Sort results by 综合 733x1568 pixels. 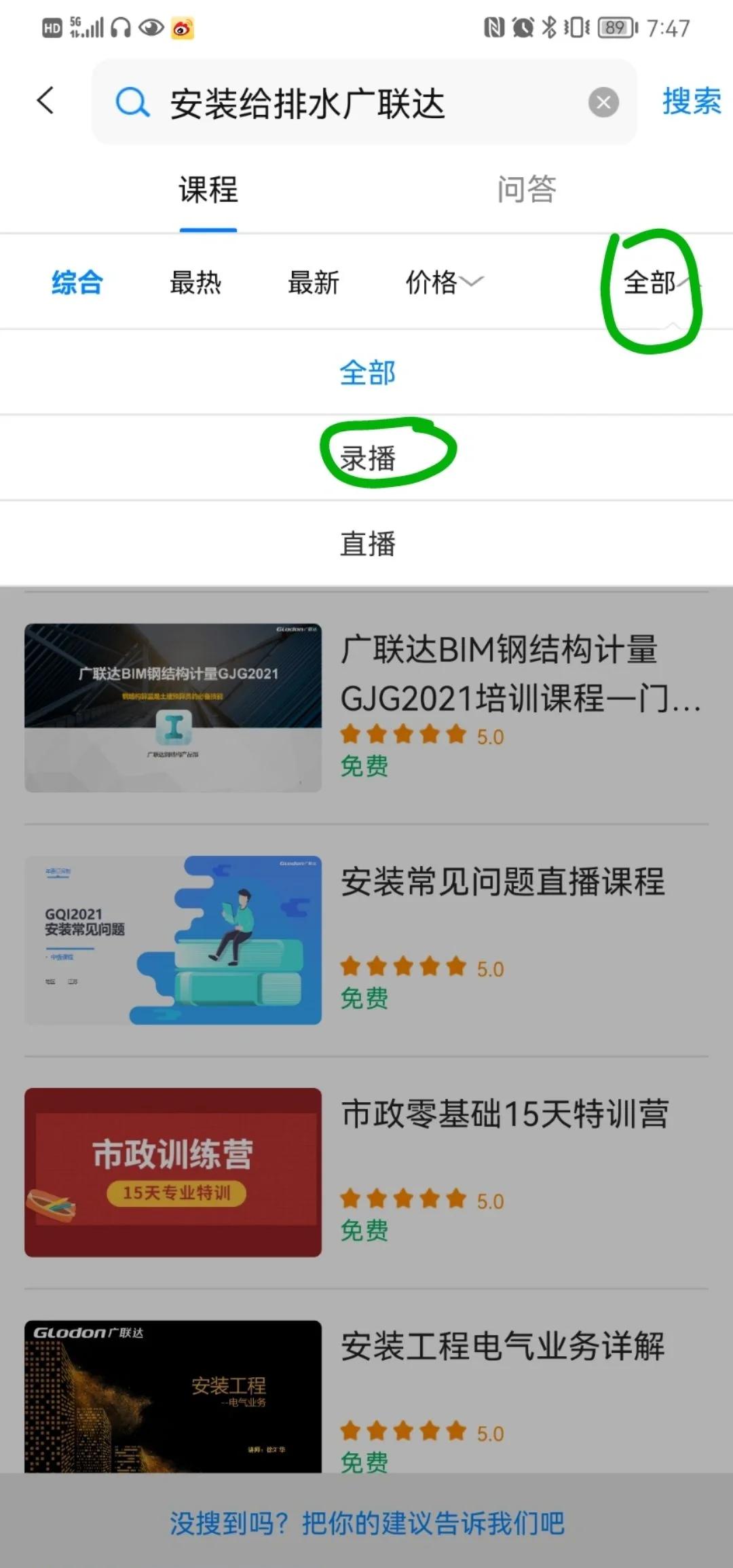(x=77, y=282)
